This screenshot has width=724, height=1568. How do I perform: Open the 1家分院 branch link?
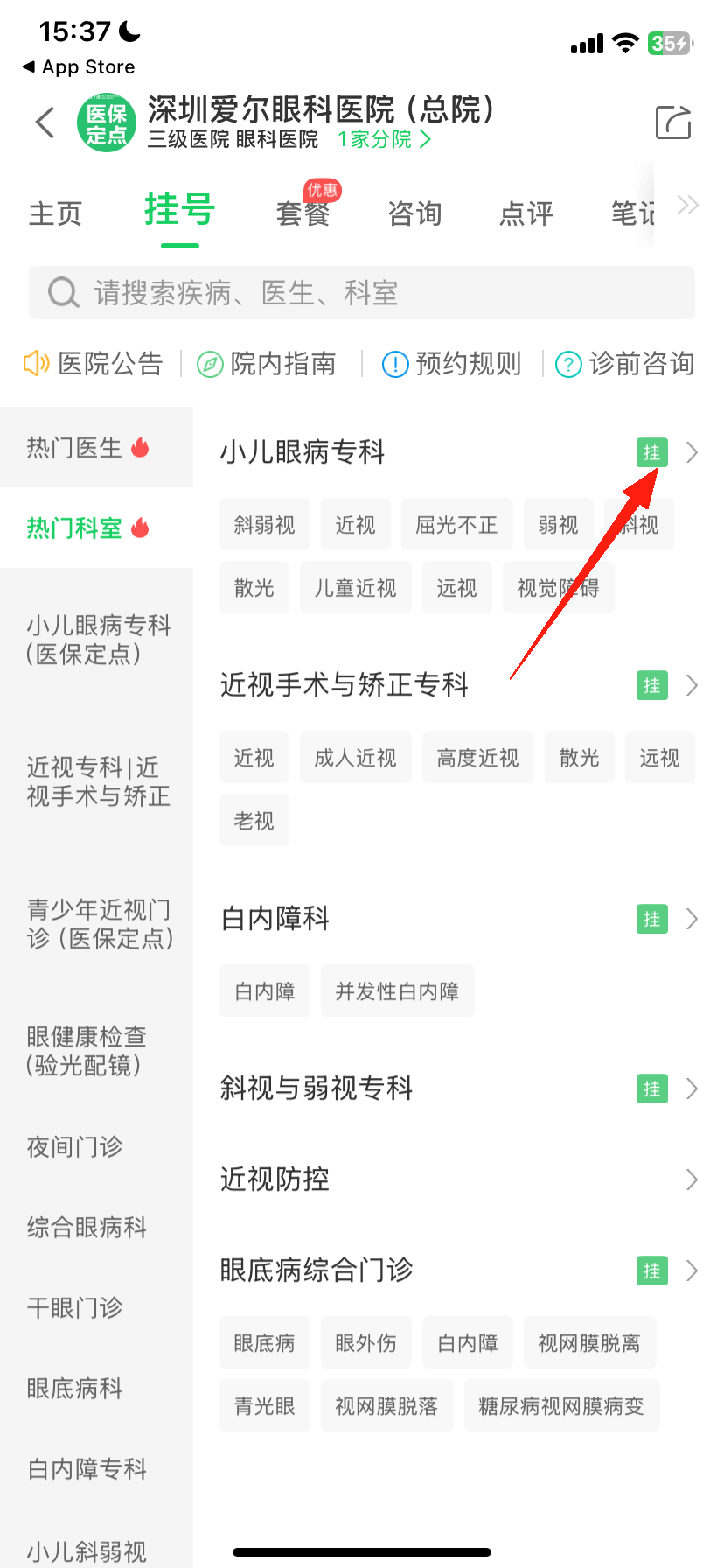coord(383,139)
